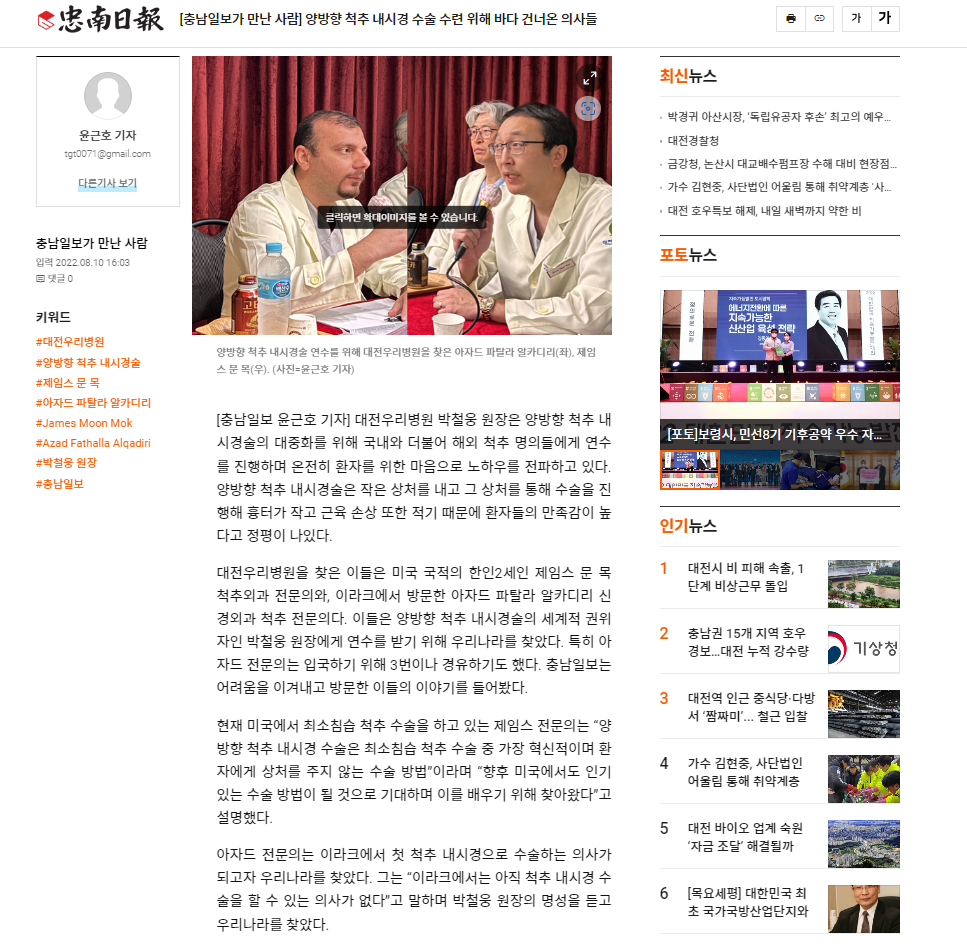Viewport: 967px width, 948px height.
Task: Open photo news about 보령시 민선8기
Action: pyautogui.click(x=774, y=434)
